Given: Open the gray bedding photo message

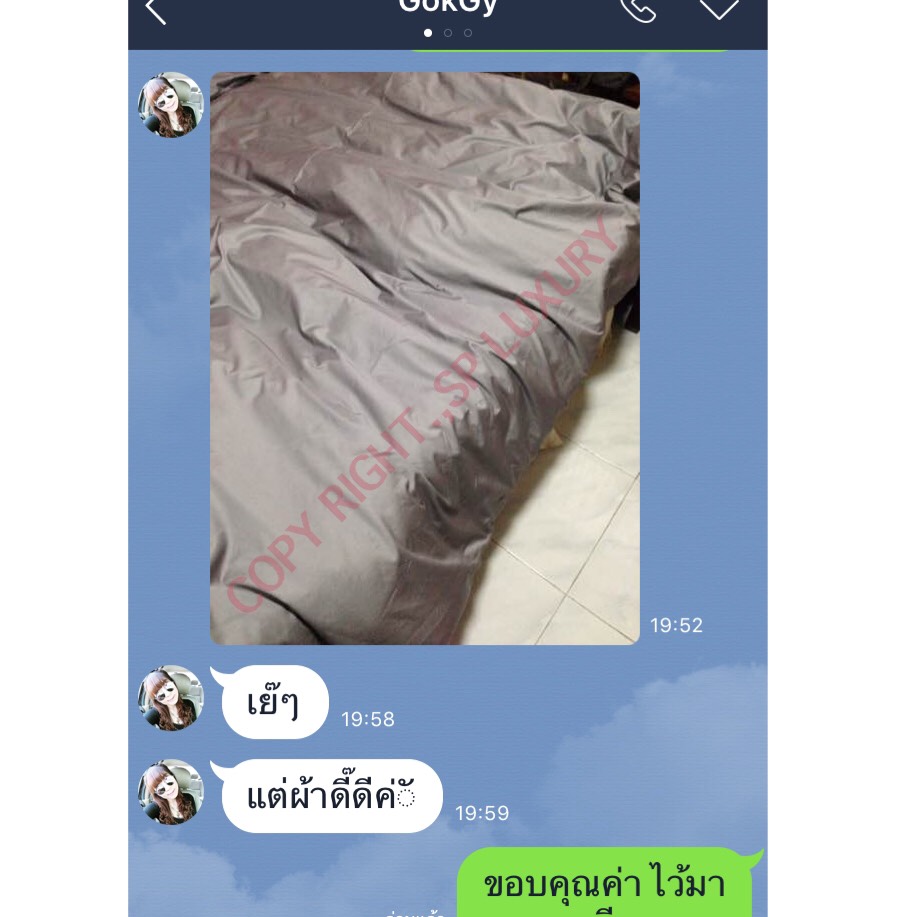Looking at the screenshot, I should pos(424,358).
